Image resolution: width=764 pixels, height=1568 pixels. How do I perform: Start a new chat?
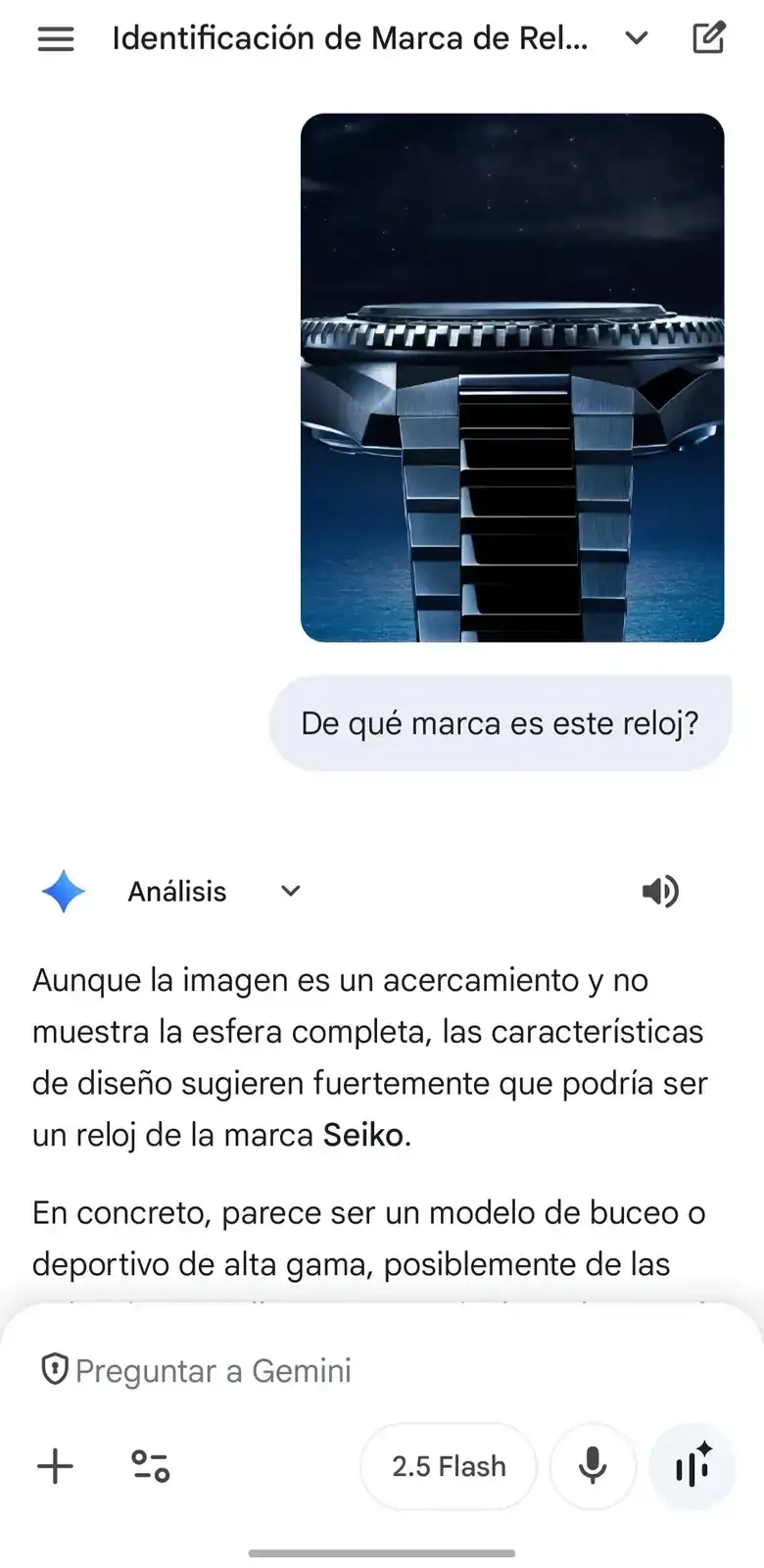(708, 38)
